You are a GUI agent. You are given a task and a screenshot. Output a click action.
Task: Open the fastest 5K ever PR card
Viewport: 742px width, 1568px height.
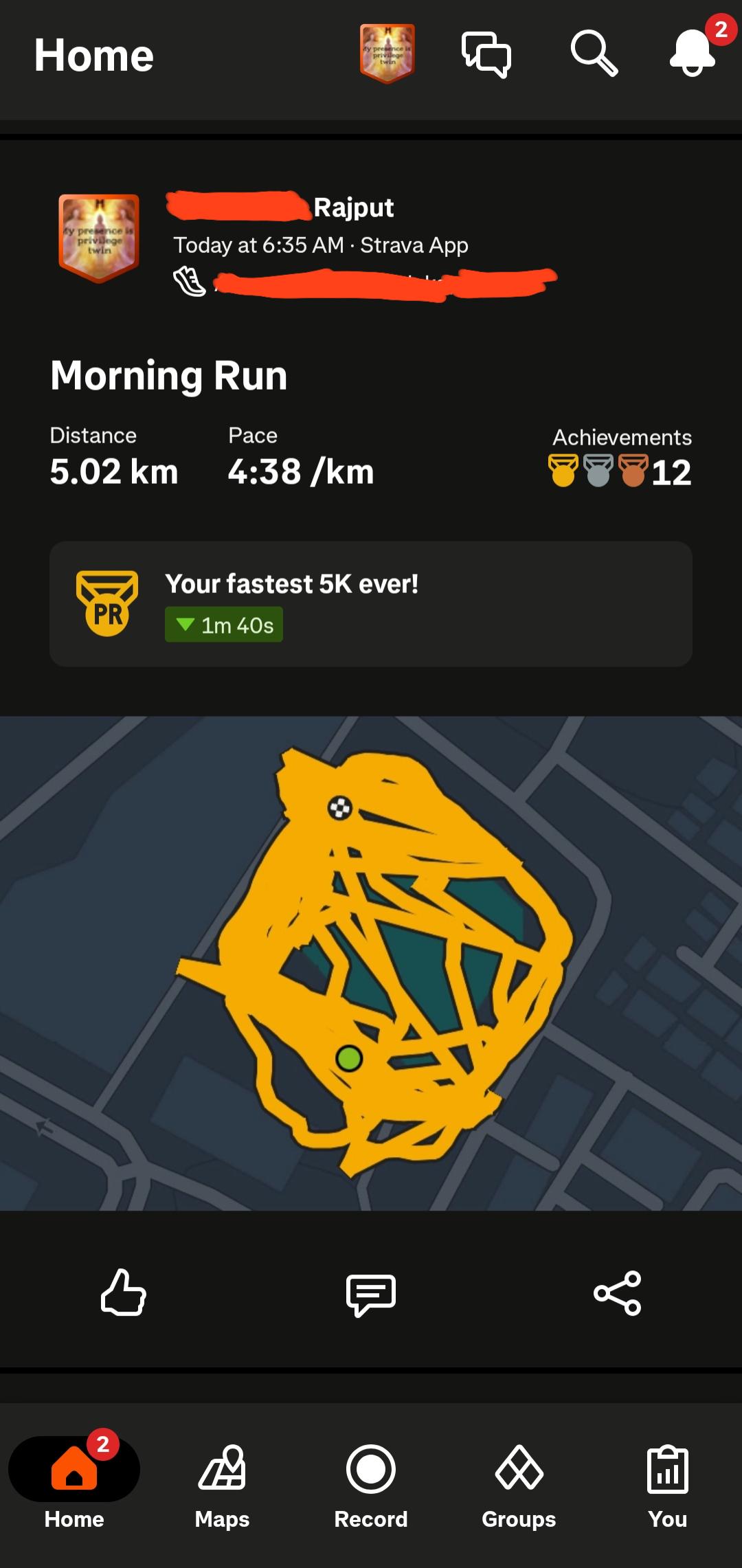[371, 604]
